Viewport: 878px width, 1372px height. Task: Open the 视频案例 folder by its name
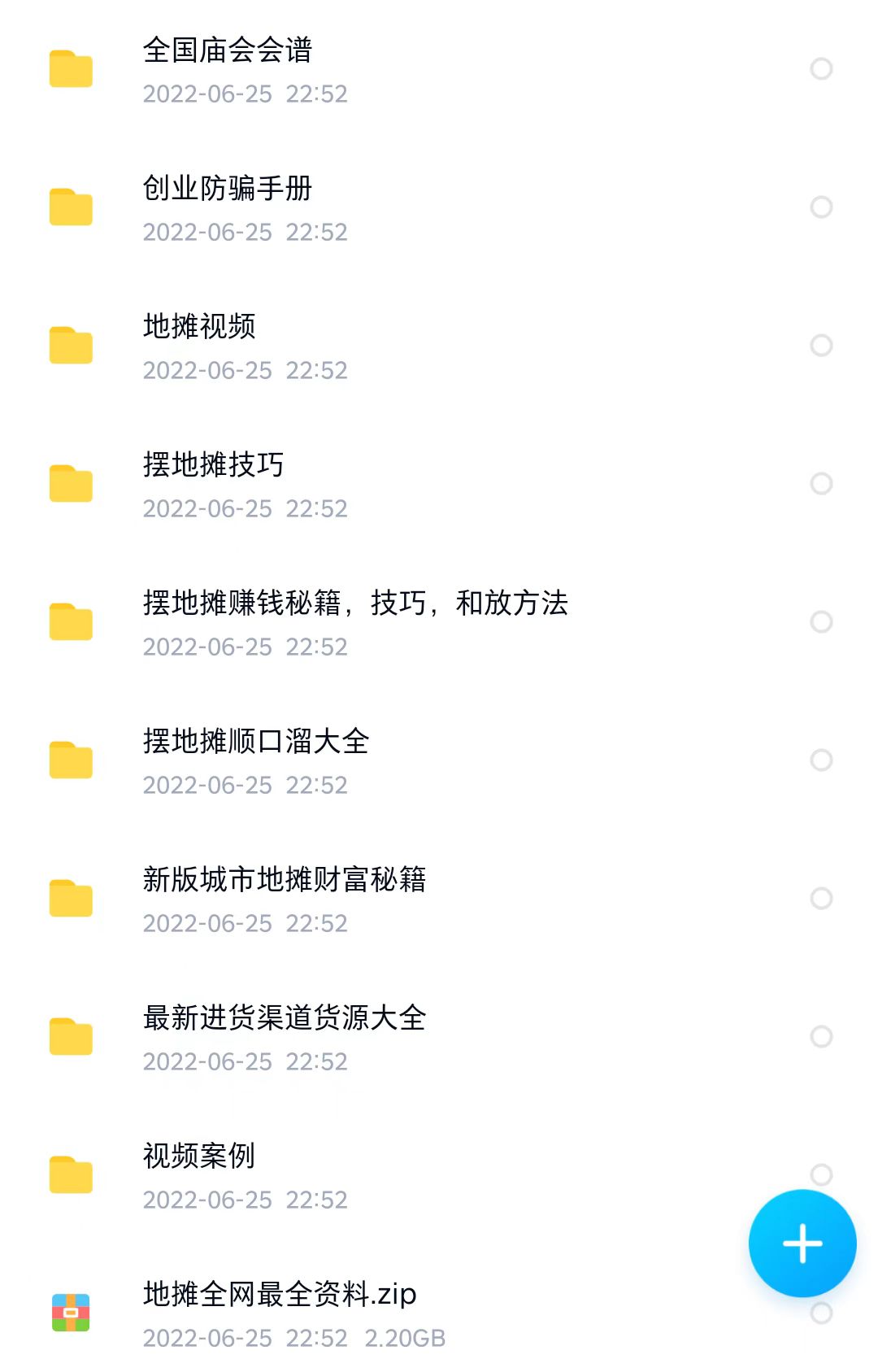(x=198, y=1157)
